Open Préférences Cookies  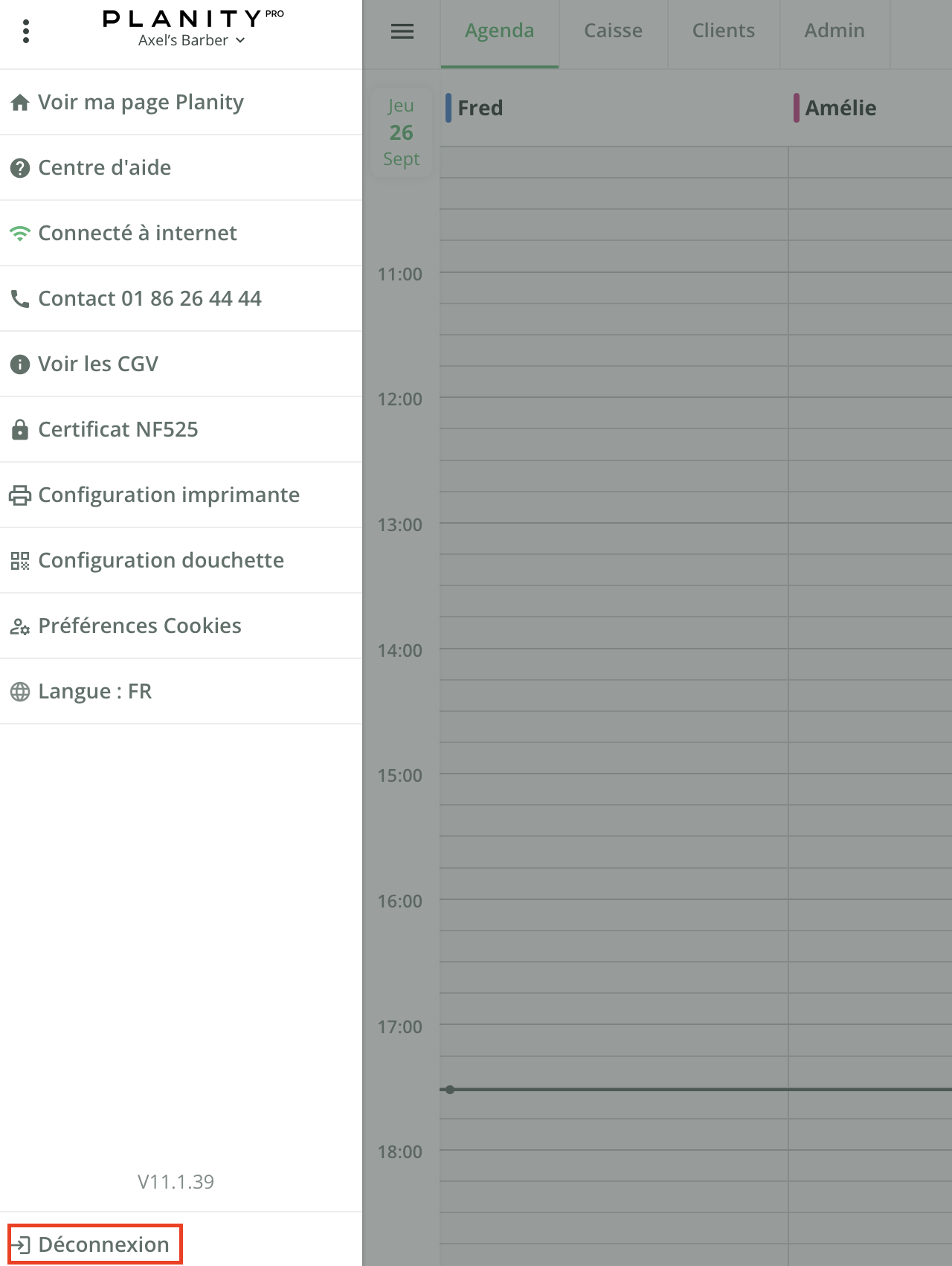click(139, 626)
